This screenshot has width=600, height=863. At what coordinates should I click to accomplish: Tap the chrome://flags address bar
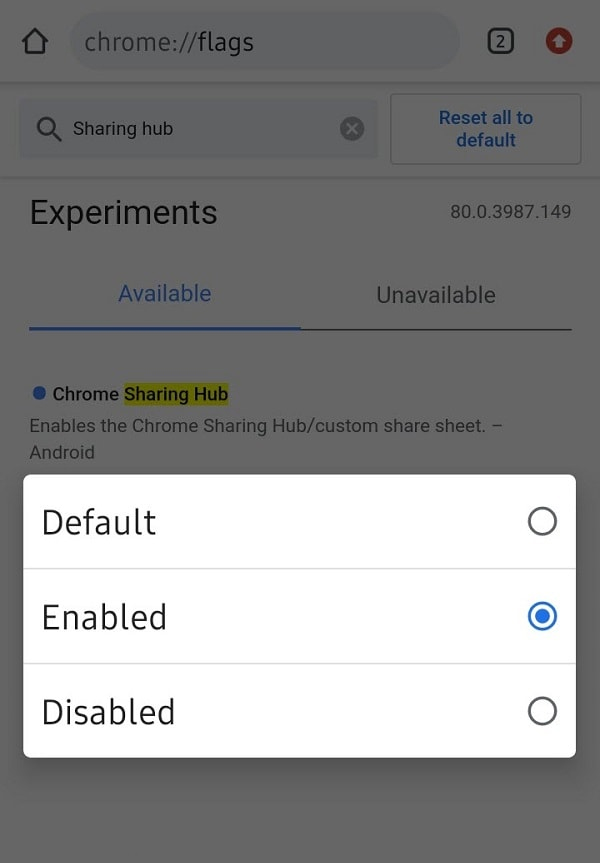click(265, 42)
